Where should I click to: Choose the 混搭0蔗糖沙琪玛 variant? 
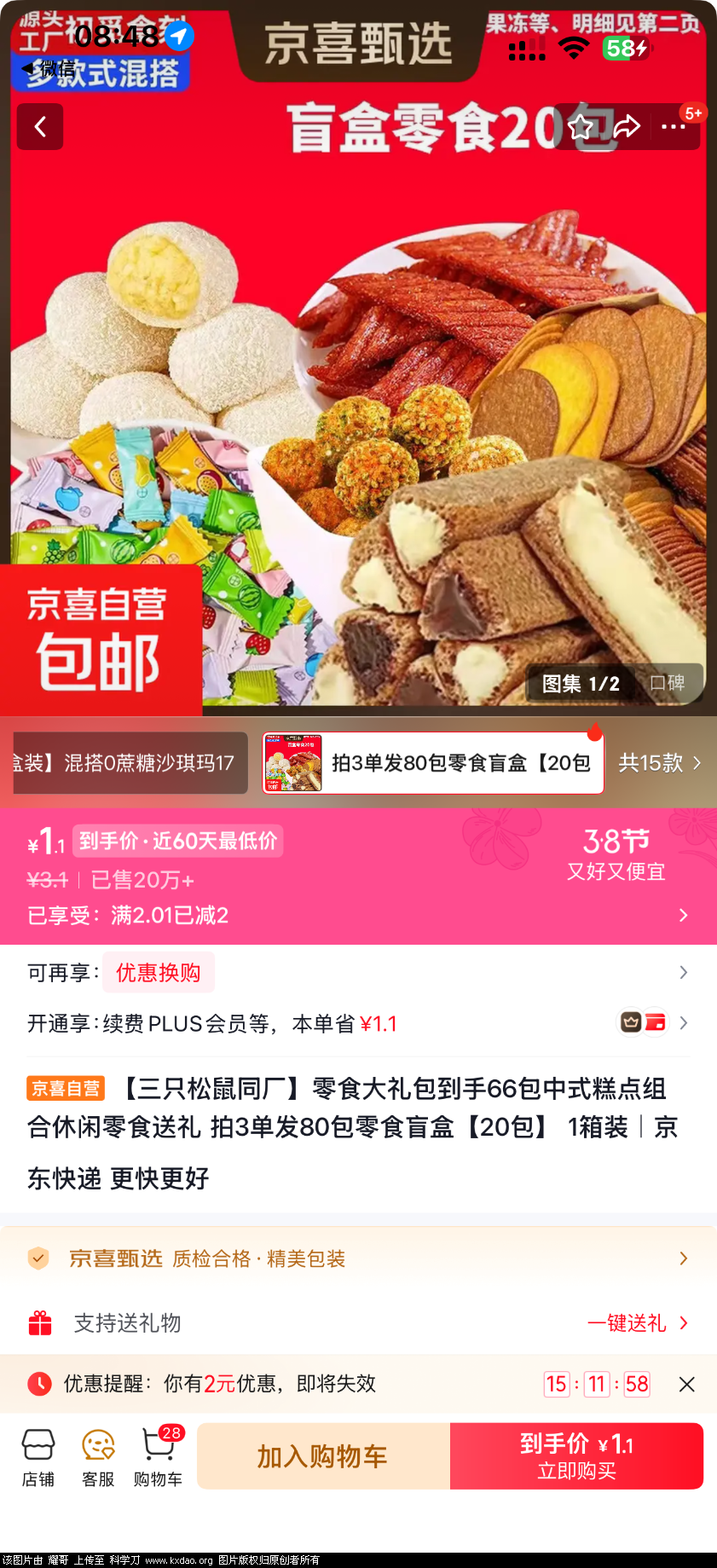click(128, 763)
